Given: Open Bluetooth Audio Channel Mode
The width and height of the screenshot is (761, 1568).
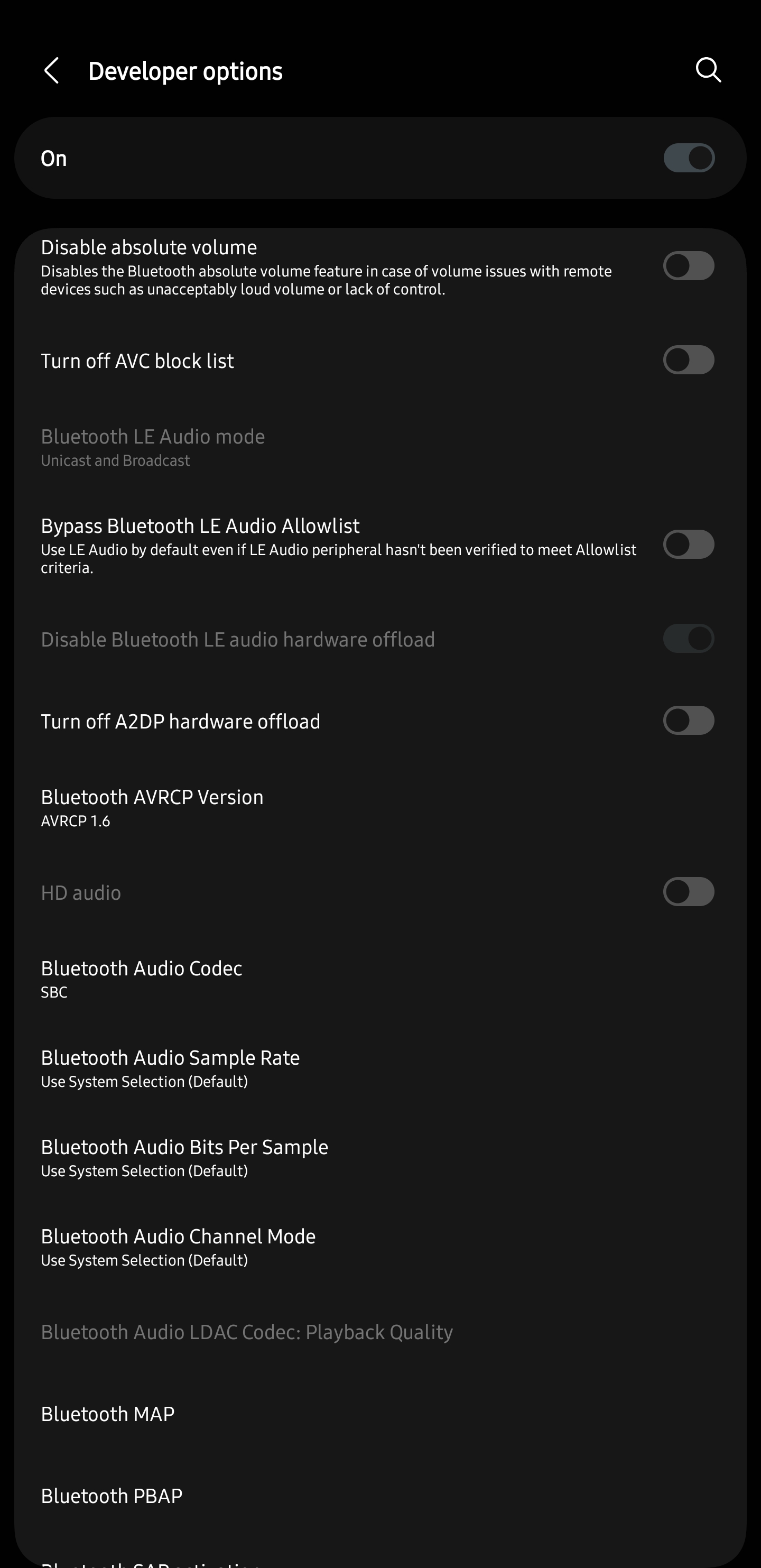Looking at the screenshot, I should pyautogui.click(x=380, y=1247).
